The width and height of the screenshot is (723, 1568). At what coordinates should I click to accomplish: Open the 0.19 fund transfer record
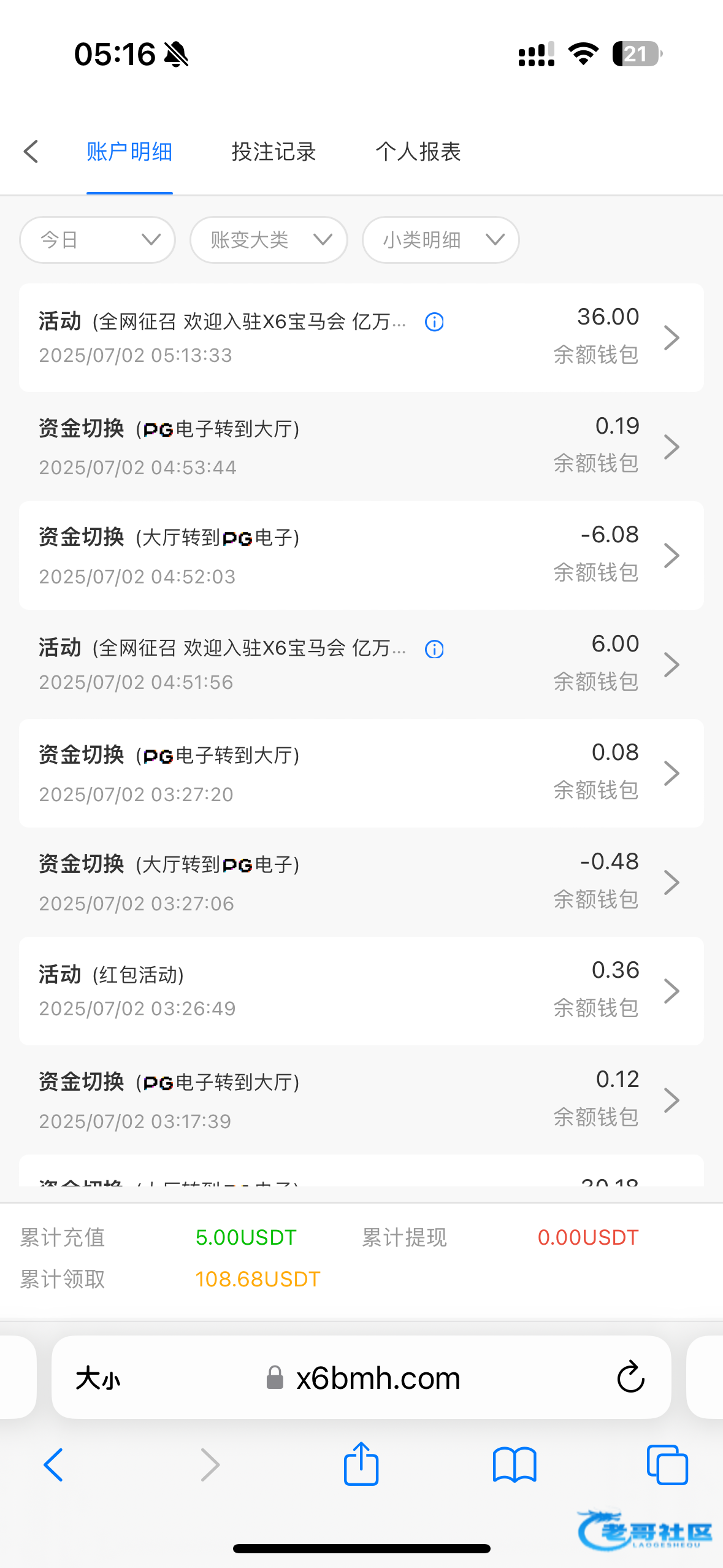361,447
